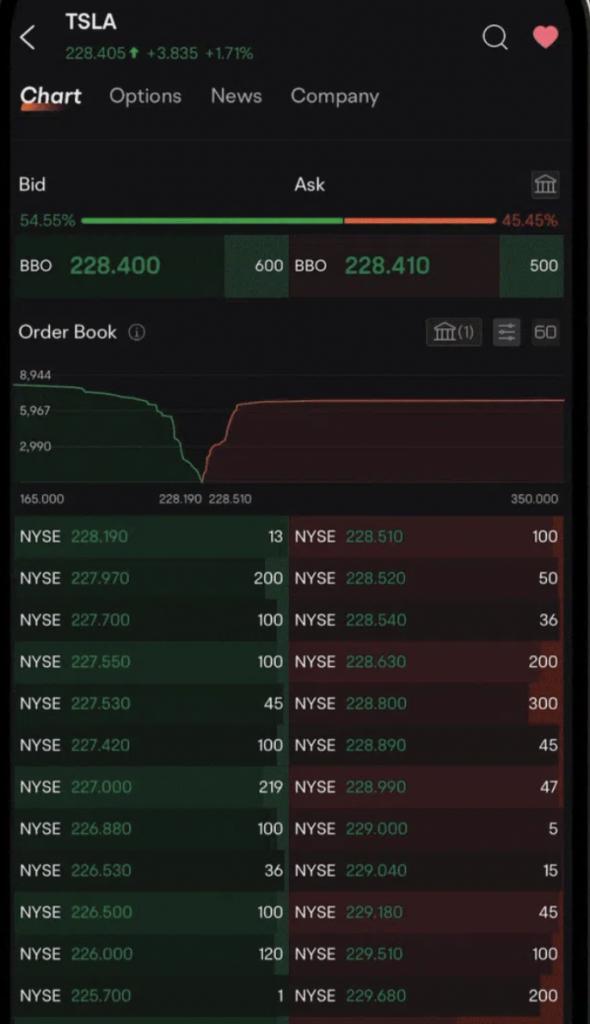Go back using the top-left arrow
This screenshot has width=590, height=1024.
tap(27, 38)
